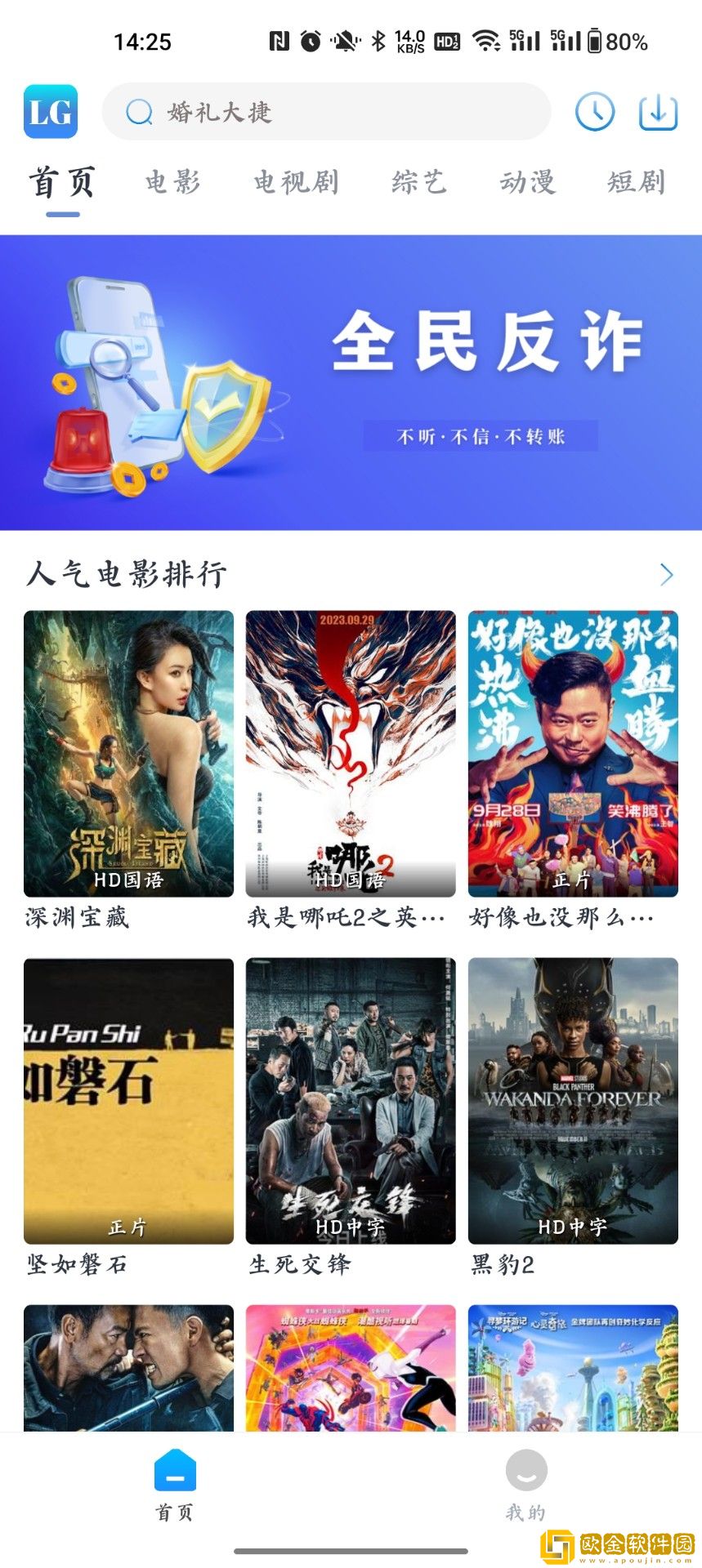
Task: Expand the 人气电影排行 list via arrow
Action: tap(668, 574)
